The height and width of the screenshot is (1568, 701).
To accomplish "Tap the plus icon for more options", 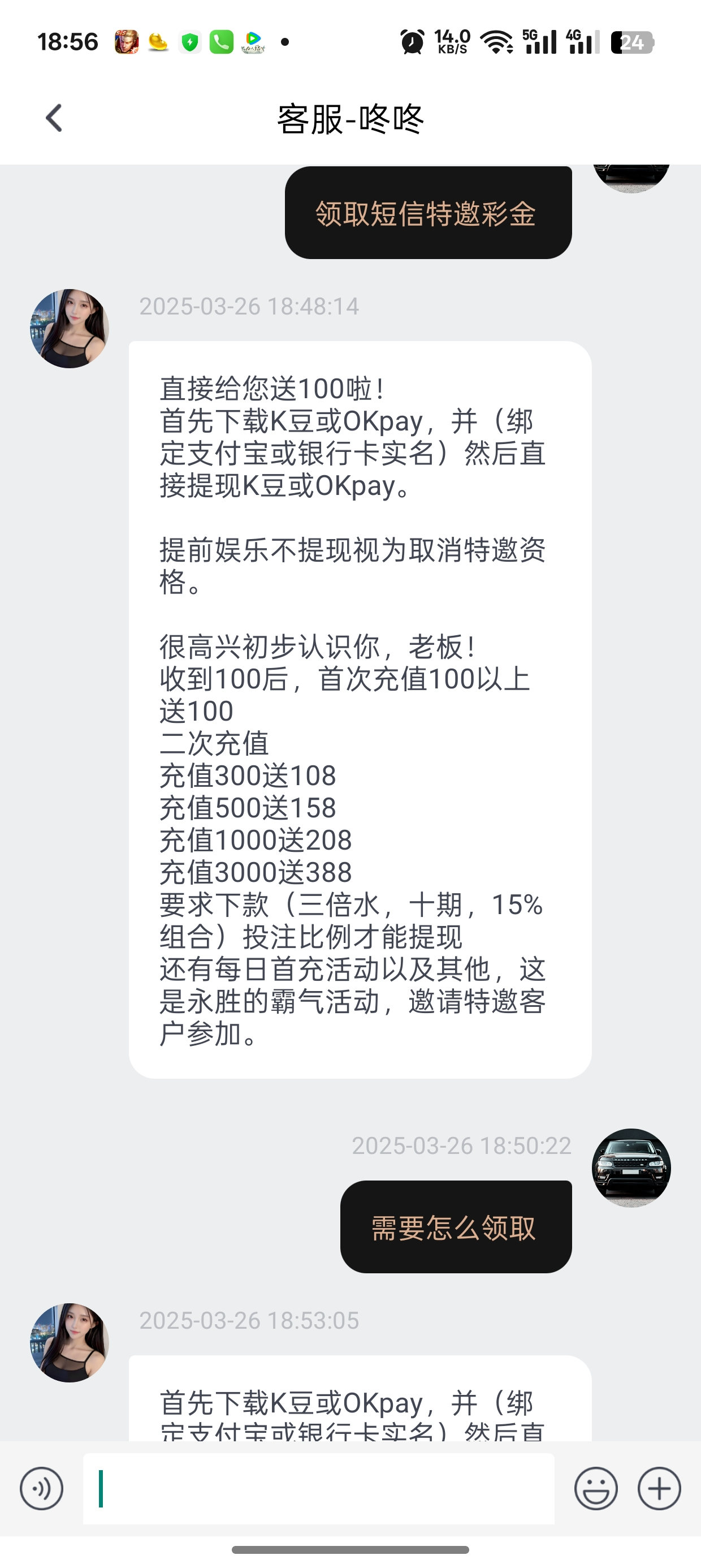I will tap(660, 1489).
